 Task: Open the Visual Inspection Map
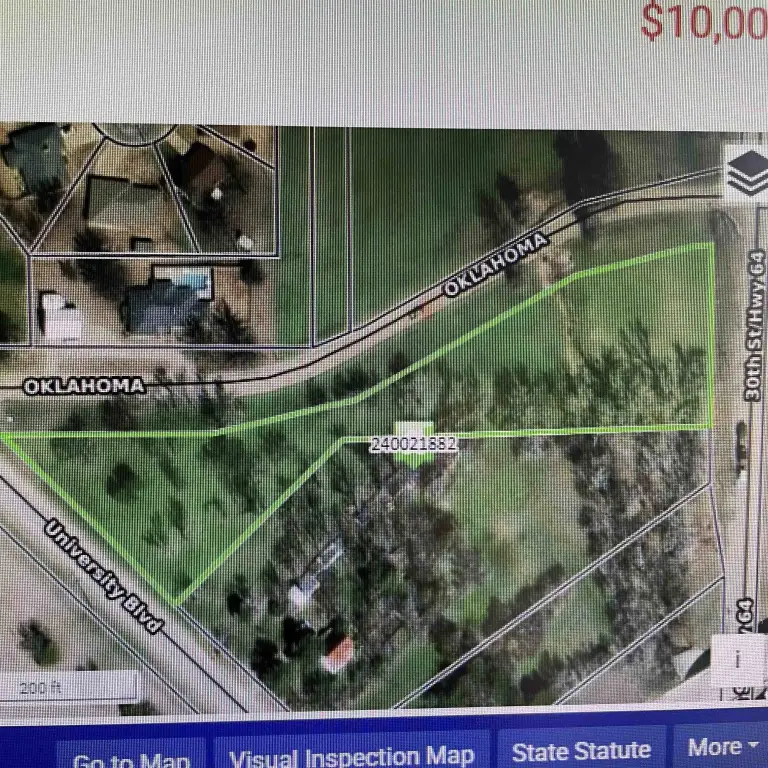[352, 755]
